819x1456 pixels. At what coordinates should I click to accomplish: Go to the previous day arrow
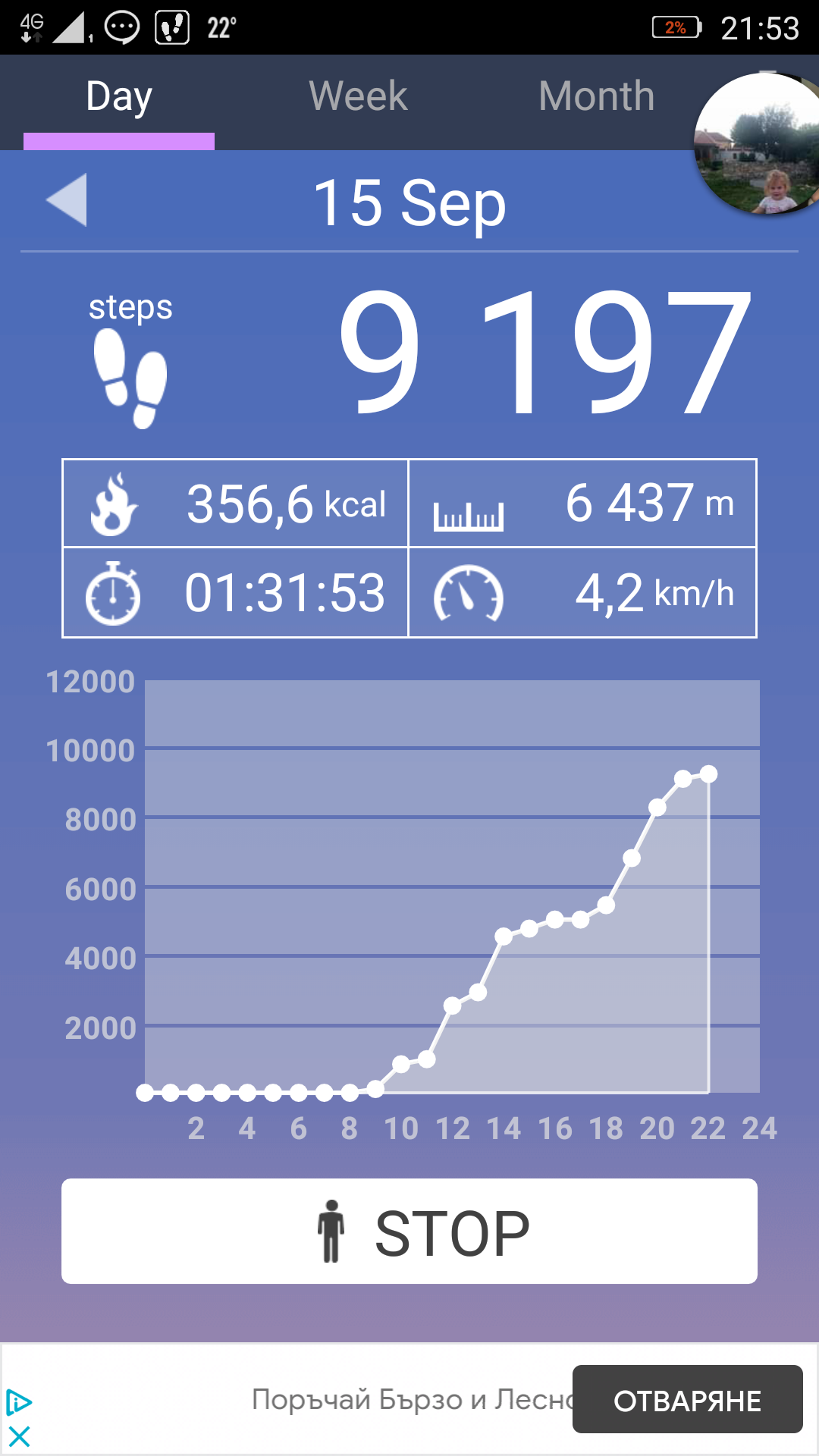point(67,200)
